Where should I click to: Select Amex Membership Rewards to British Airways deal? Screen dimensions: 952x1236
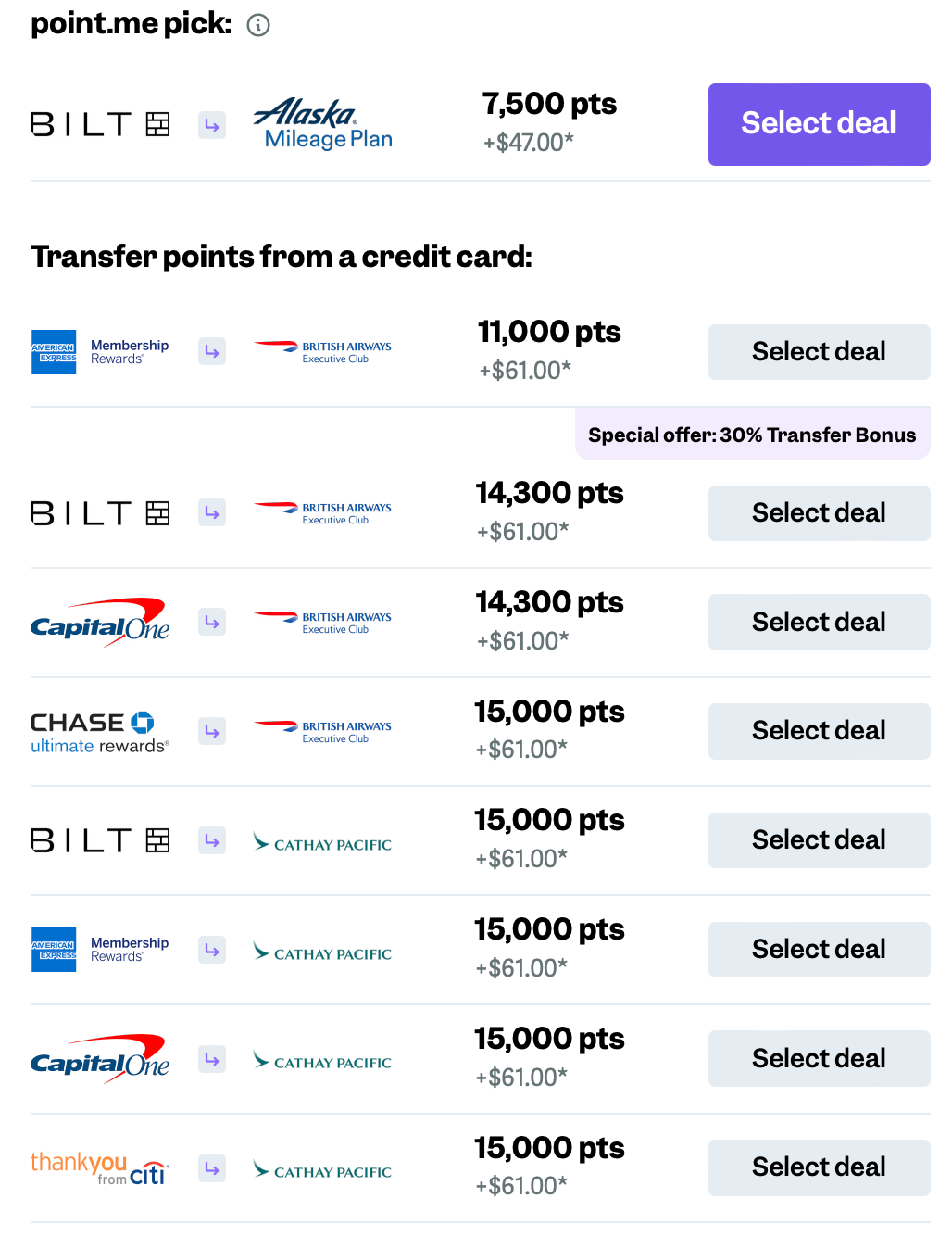click(819, 351)
